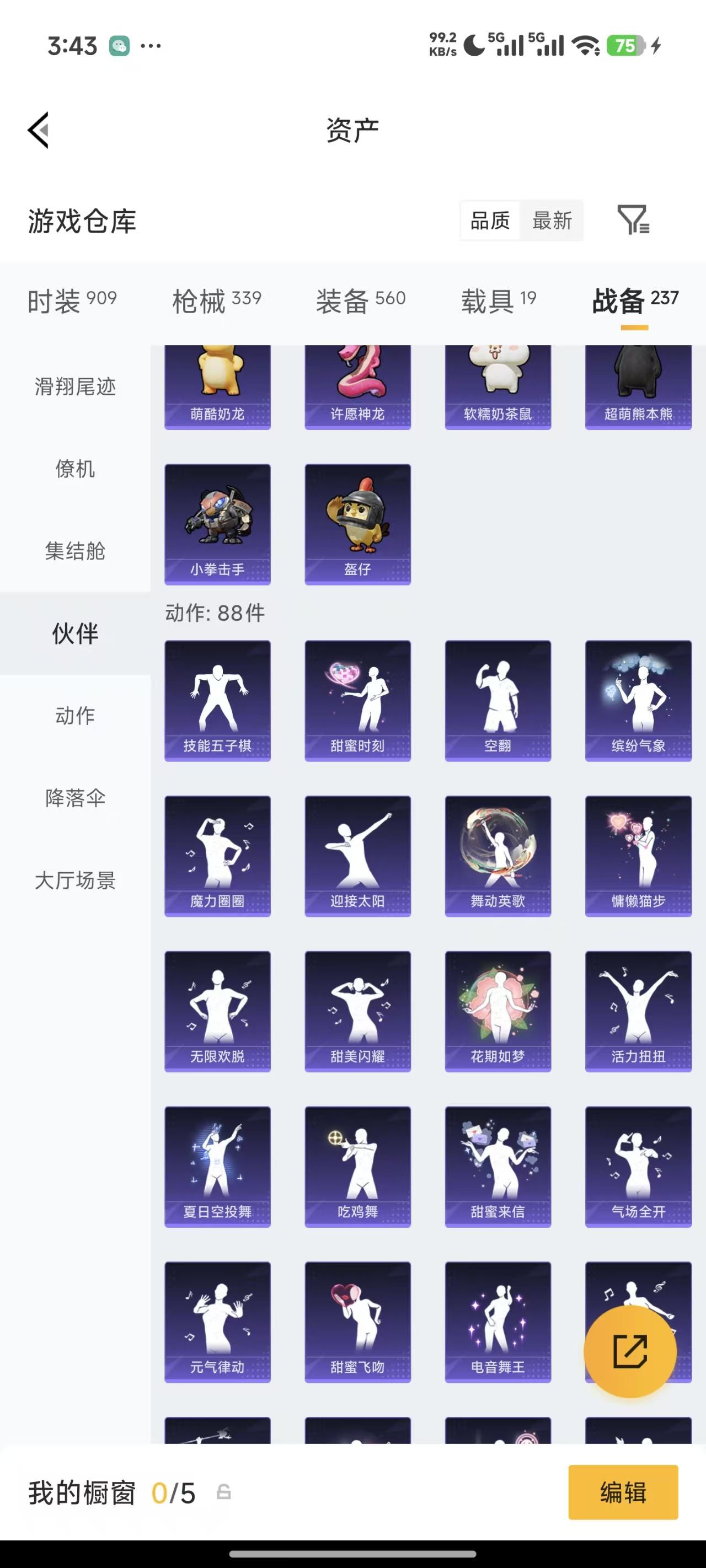The image size is (706, 1568).
Task: Switch sorting to 最新
Action: pos(551,221)
